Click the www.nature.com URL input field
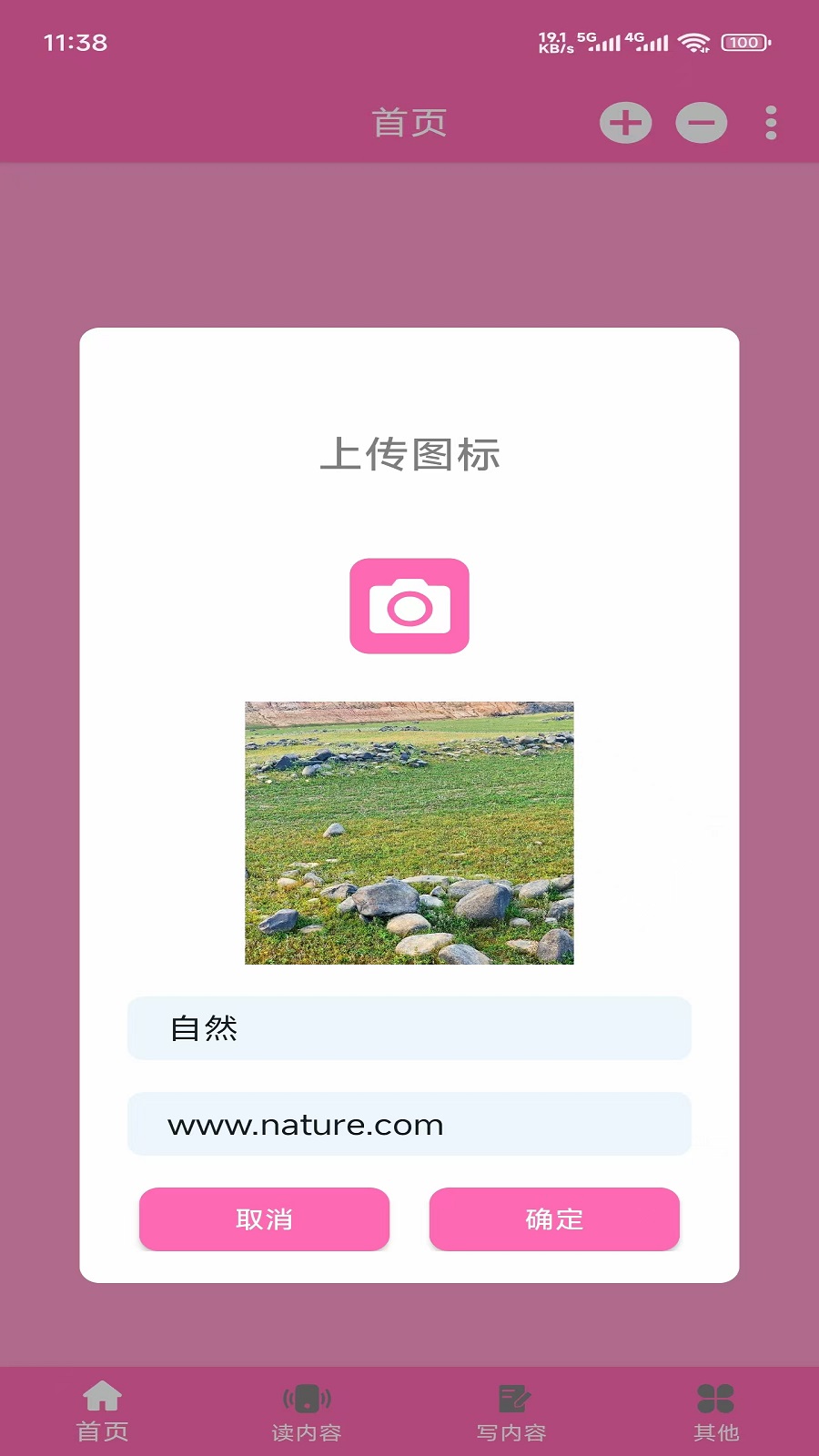 click(409, 1124)
